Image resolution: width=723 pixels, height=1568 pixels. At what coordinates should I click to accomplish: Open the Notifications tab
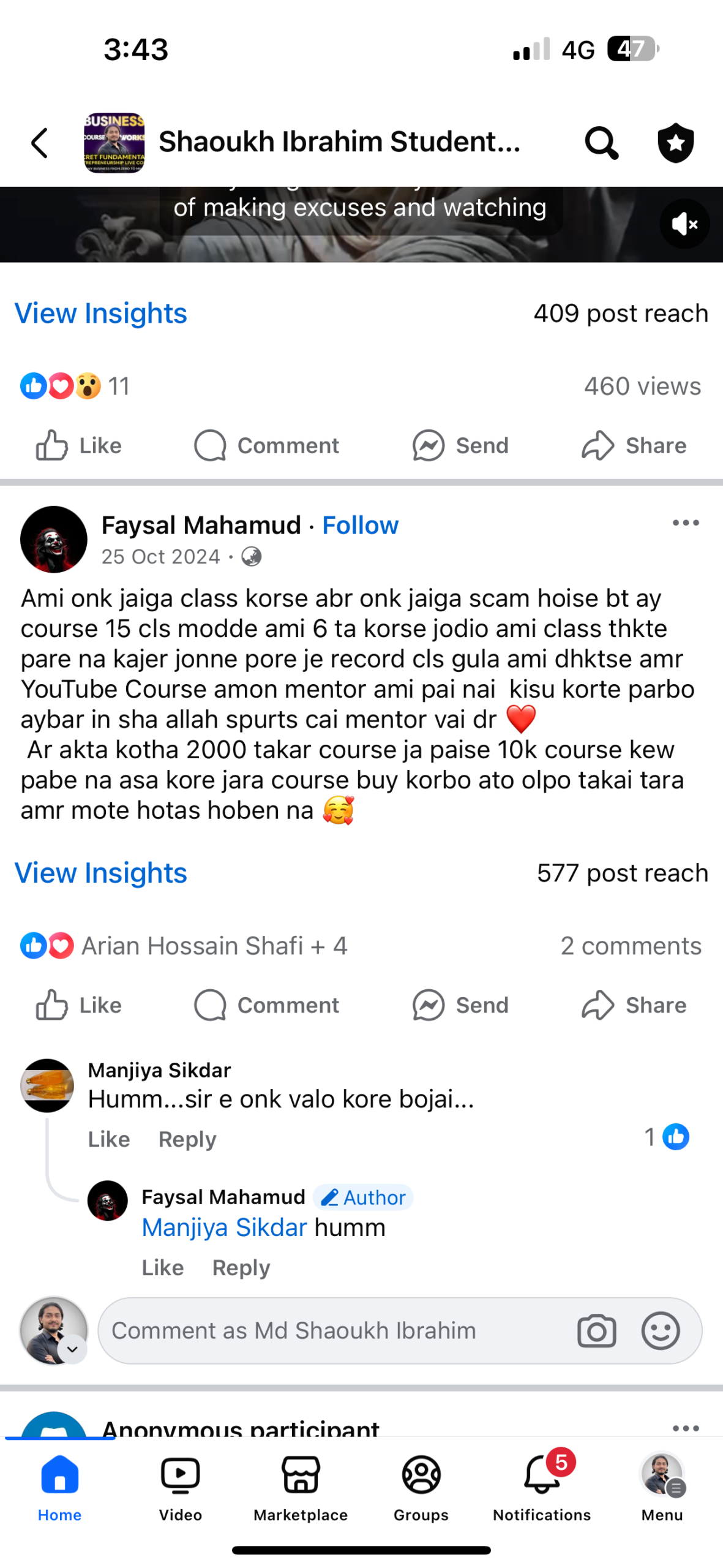[542, 1487]
